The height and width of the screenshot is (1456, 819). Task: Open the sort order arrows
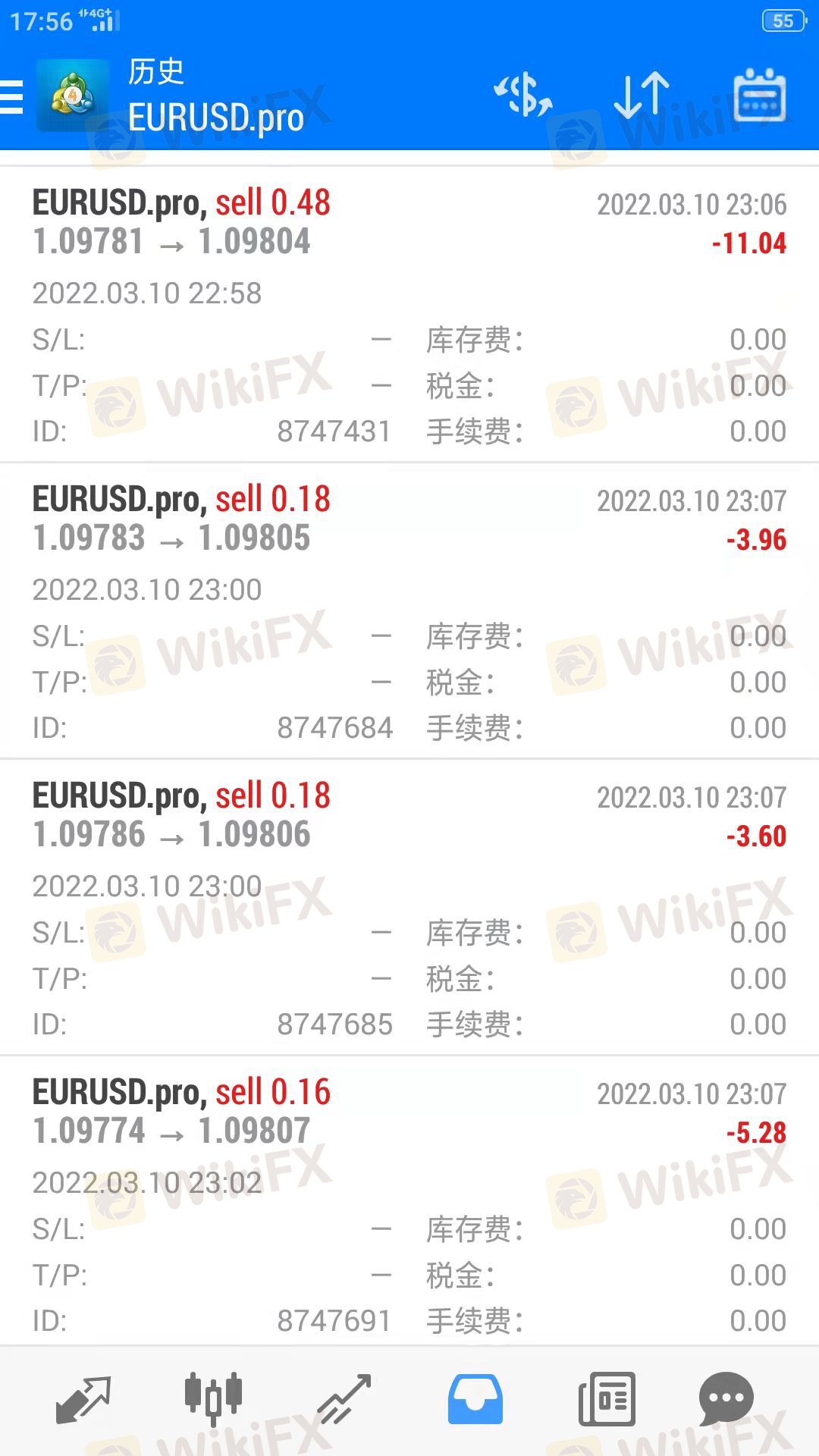642,96
